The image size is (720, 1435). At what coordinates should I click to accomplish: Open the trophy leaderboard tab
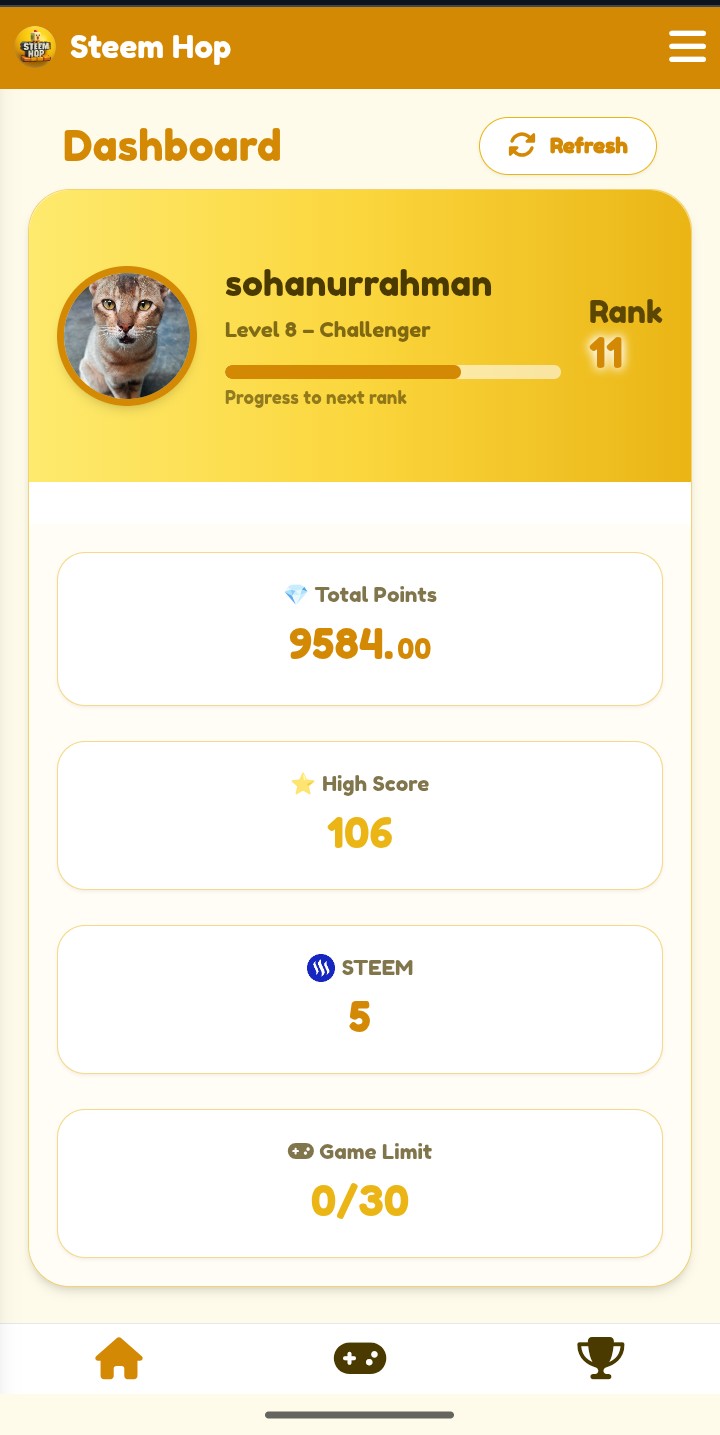[x=601, y=1358]
